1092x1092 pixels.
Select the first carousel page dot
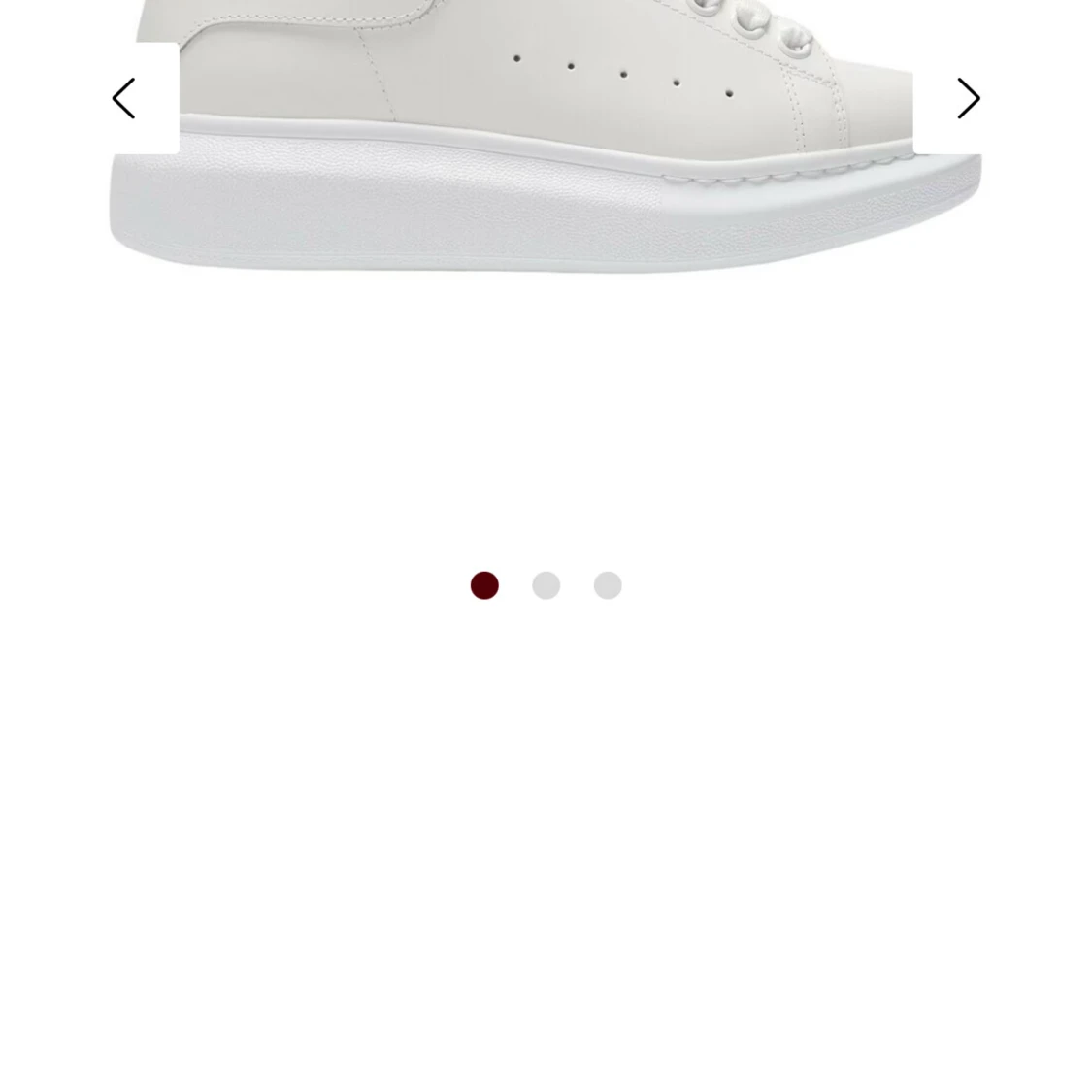(484, 585)
